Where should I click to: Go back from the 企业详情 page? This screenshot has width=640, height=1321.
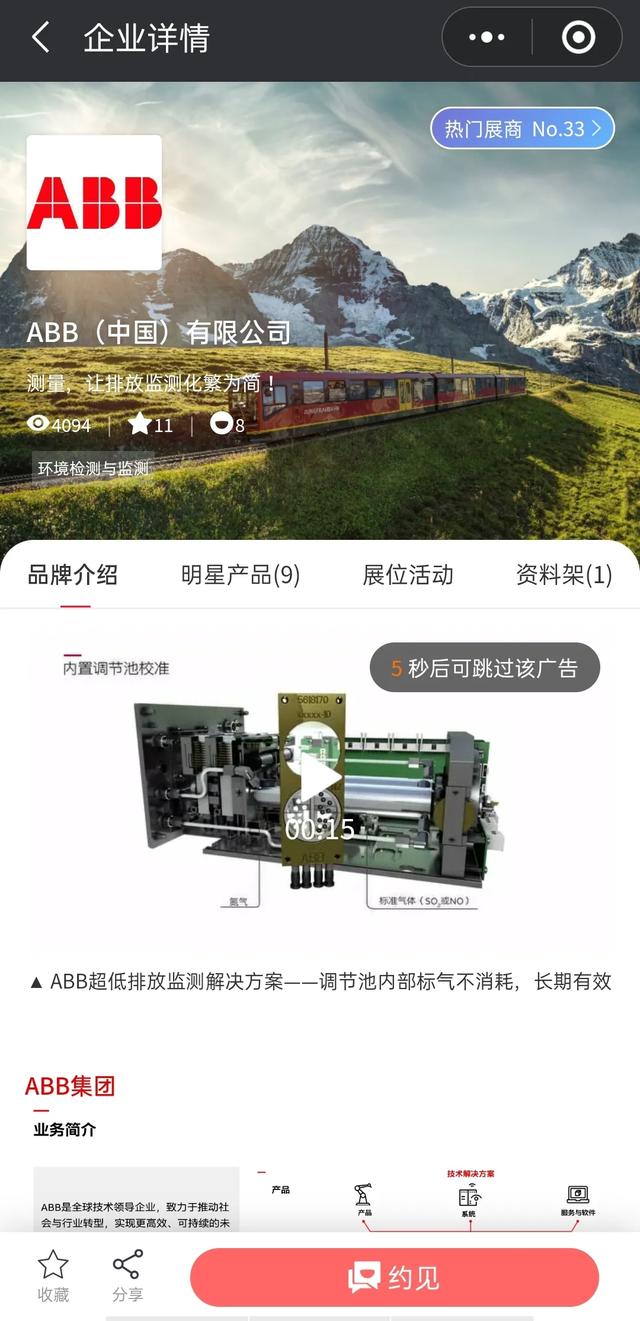40,38
